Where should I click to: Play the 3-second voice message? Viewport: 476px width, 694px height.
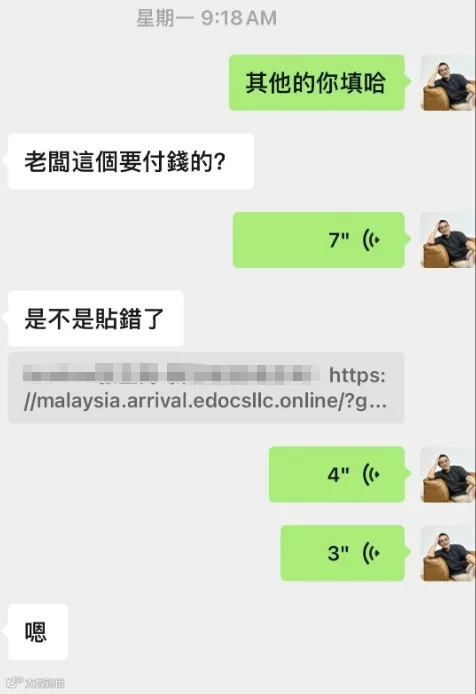tap(343, 553)
